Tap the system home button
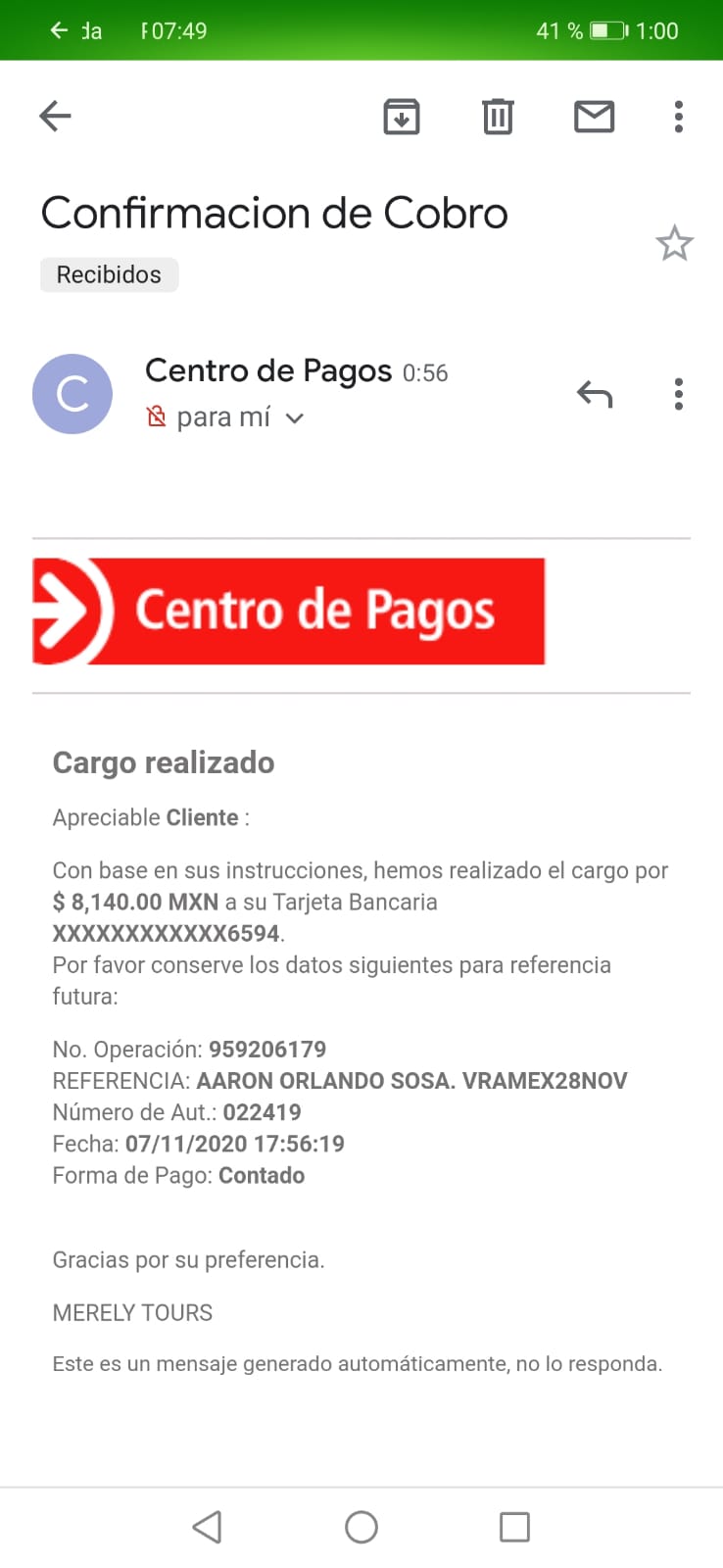 361,1527
